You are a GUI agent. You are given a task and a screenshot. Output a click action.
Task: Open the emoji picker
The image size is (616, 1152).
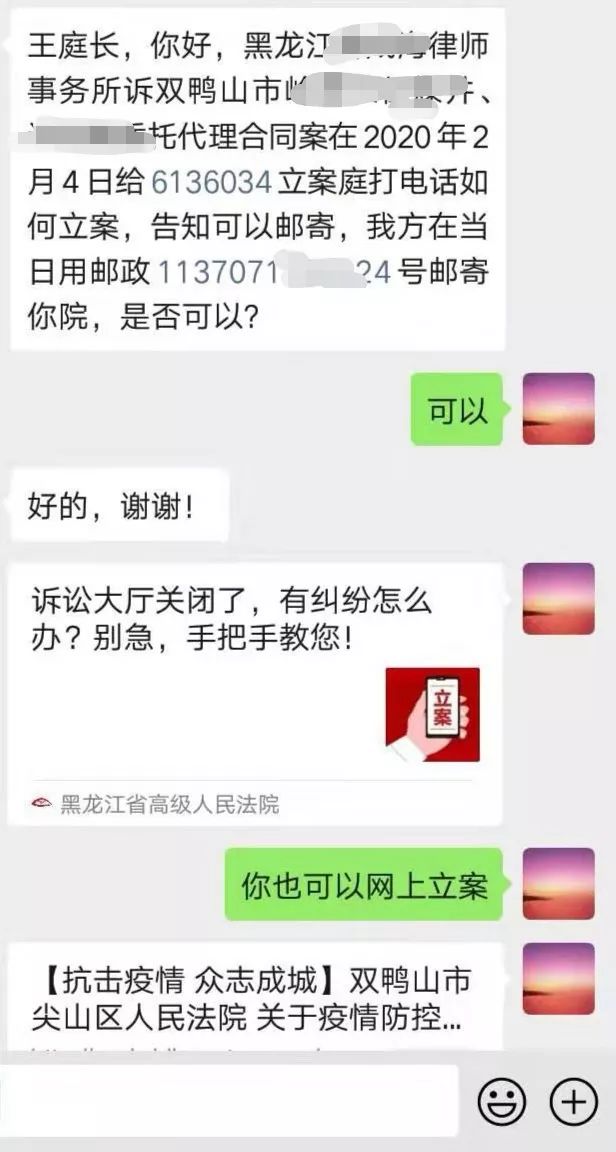pyautogui.click(x=501, y=1102)
